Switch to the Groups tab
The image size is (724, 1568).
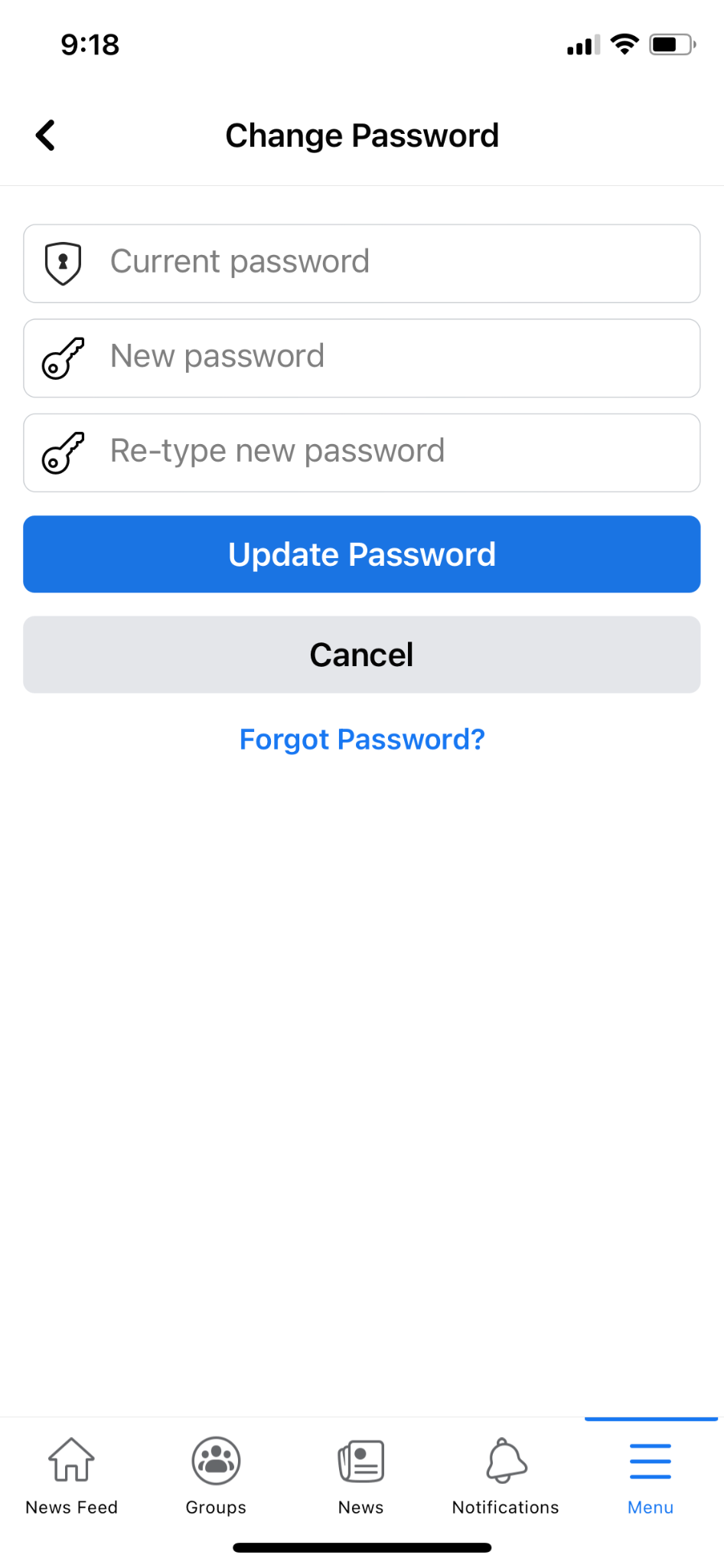[215, 1478]
